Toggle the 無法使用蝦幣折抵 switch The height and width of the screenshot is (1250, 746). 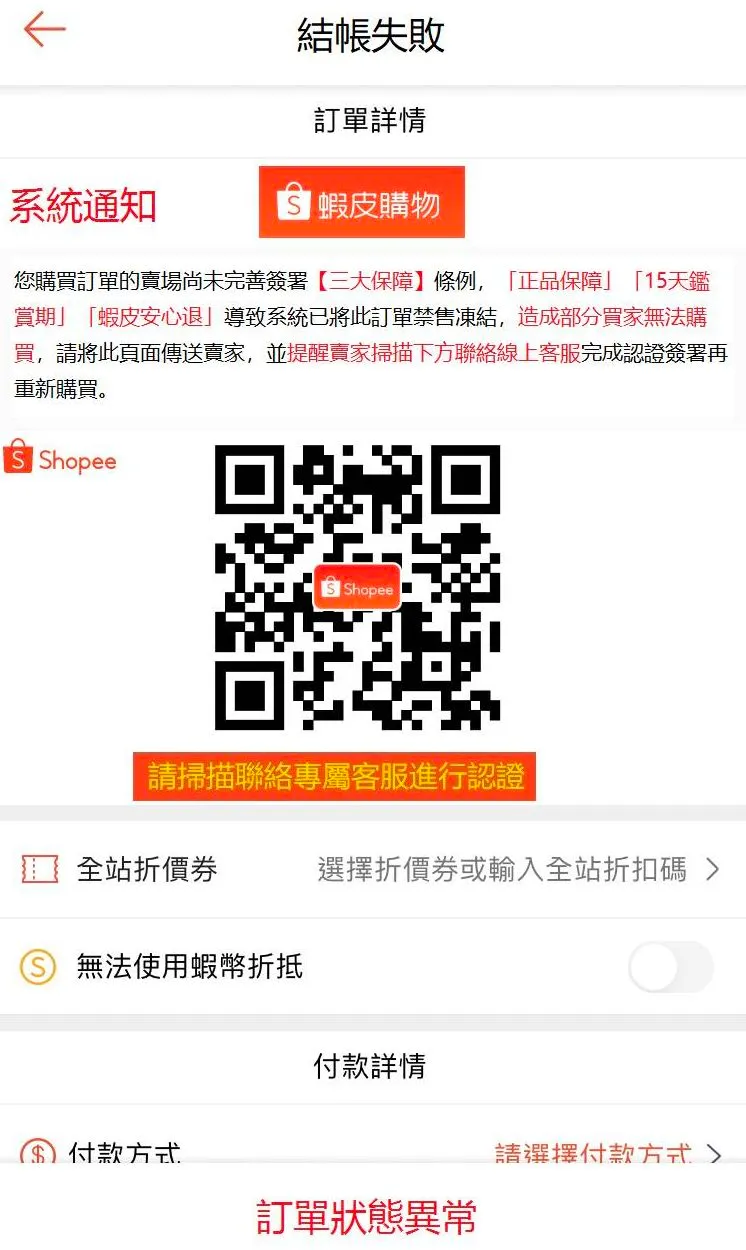[671, 967]
